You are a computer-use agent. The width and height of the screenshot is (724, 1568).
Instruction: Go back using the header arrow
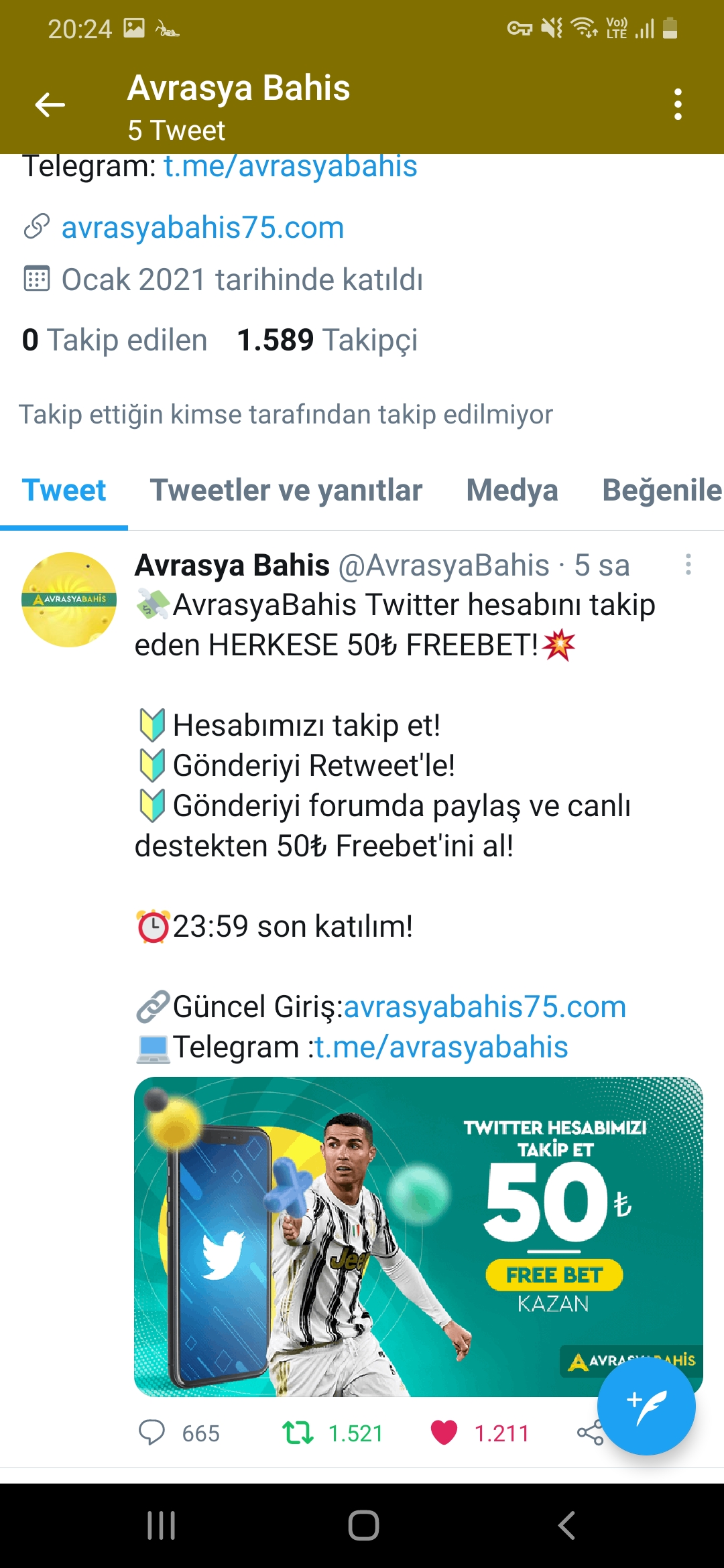50,105
